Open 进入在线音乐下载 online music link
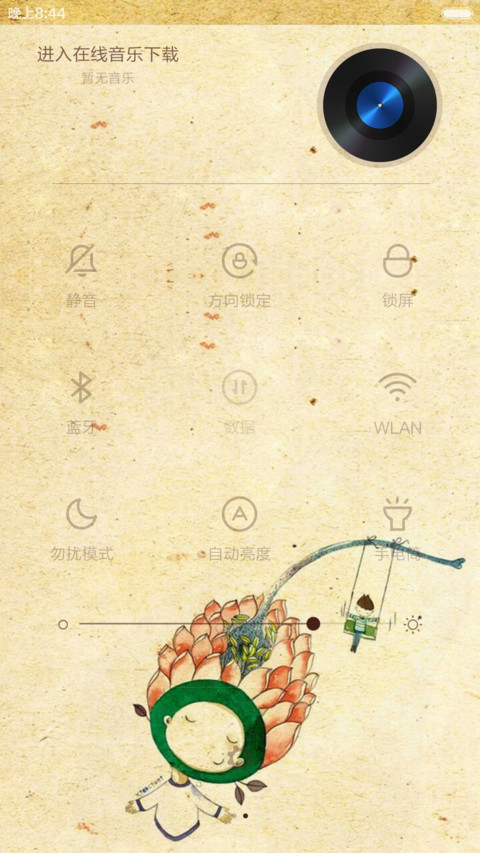 point(108,55)
